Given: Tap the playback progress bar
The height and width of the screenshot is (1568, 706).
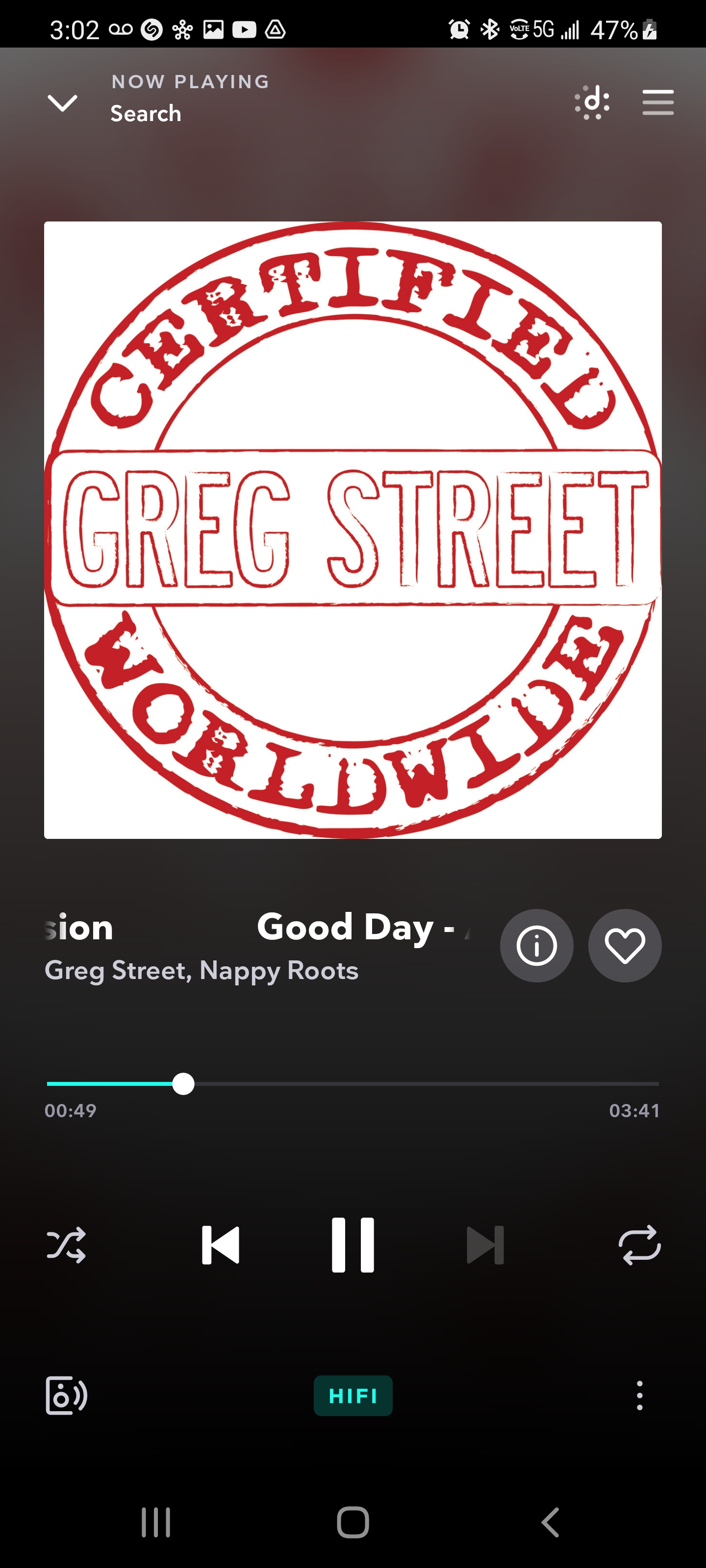Looking at the screenshot, I should point(353,1083).
